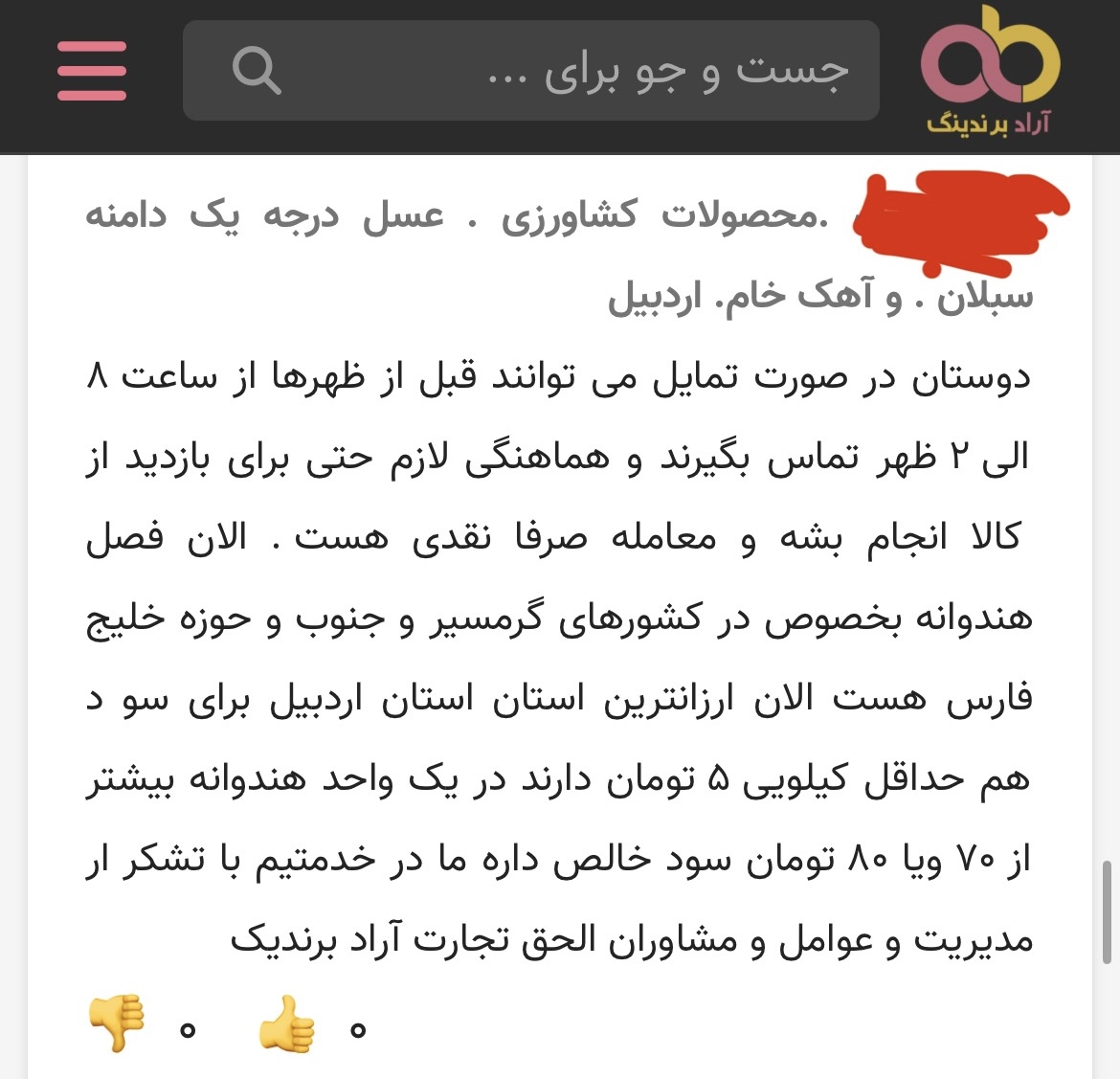Open the hamburger menu

coord(92,71)
